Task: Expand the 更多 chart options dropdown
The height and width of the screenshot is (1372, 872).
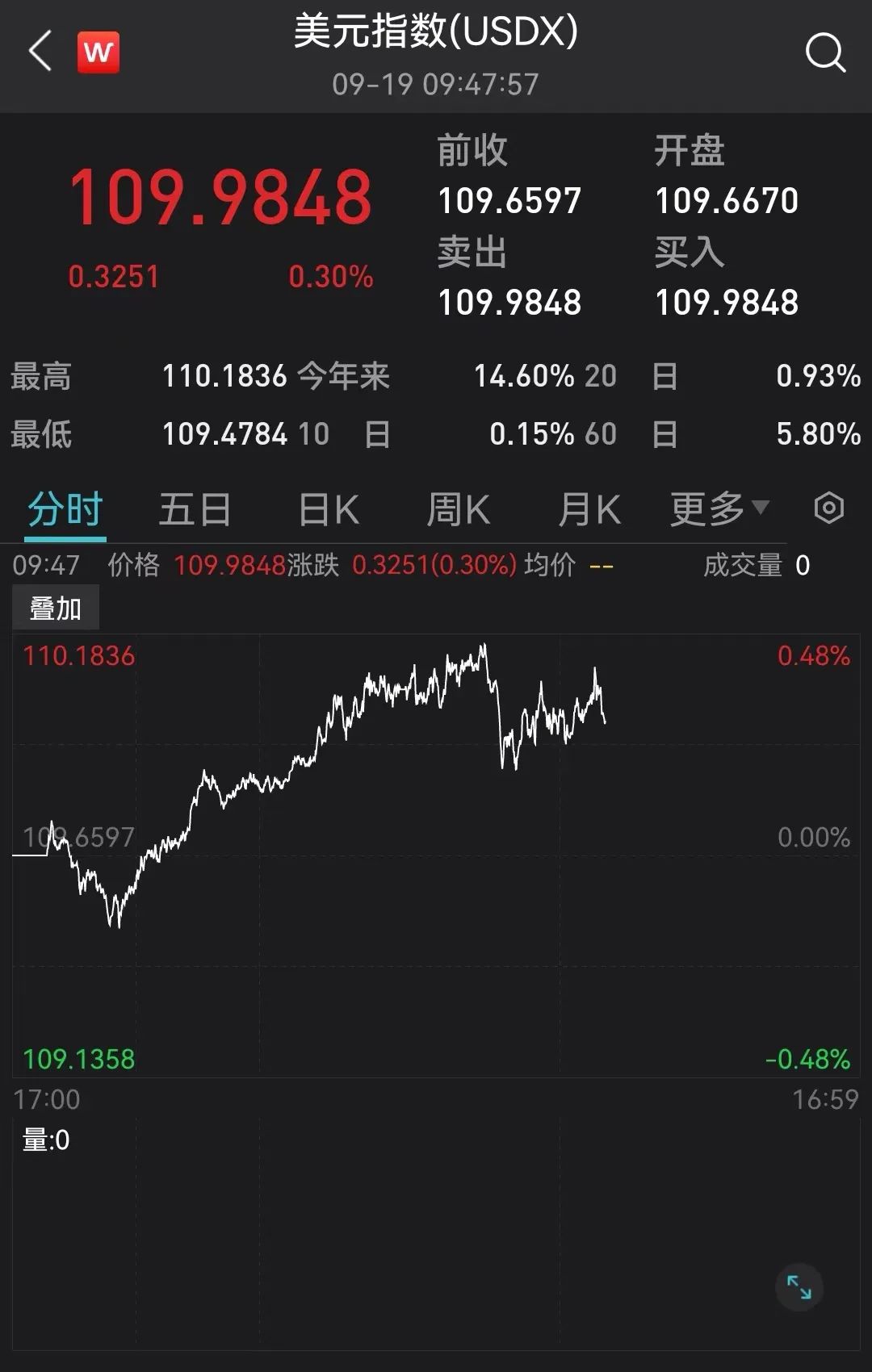Action: point(719,508)
